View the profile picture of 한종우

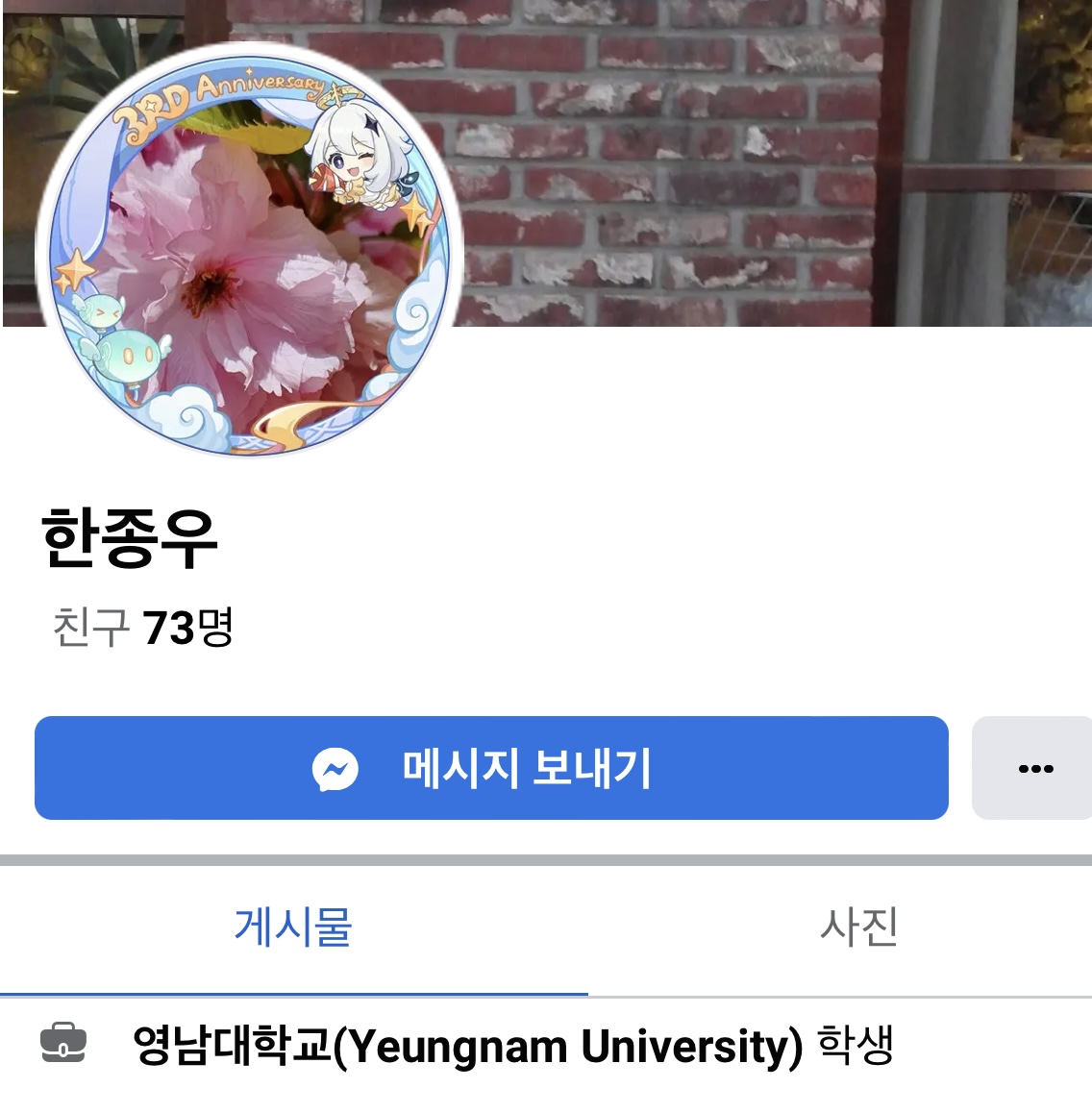250,250
